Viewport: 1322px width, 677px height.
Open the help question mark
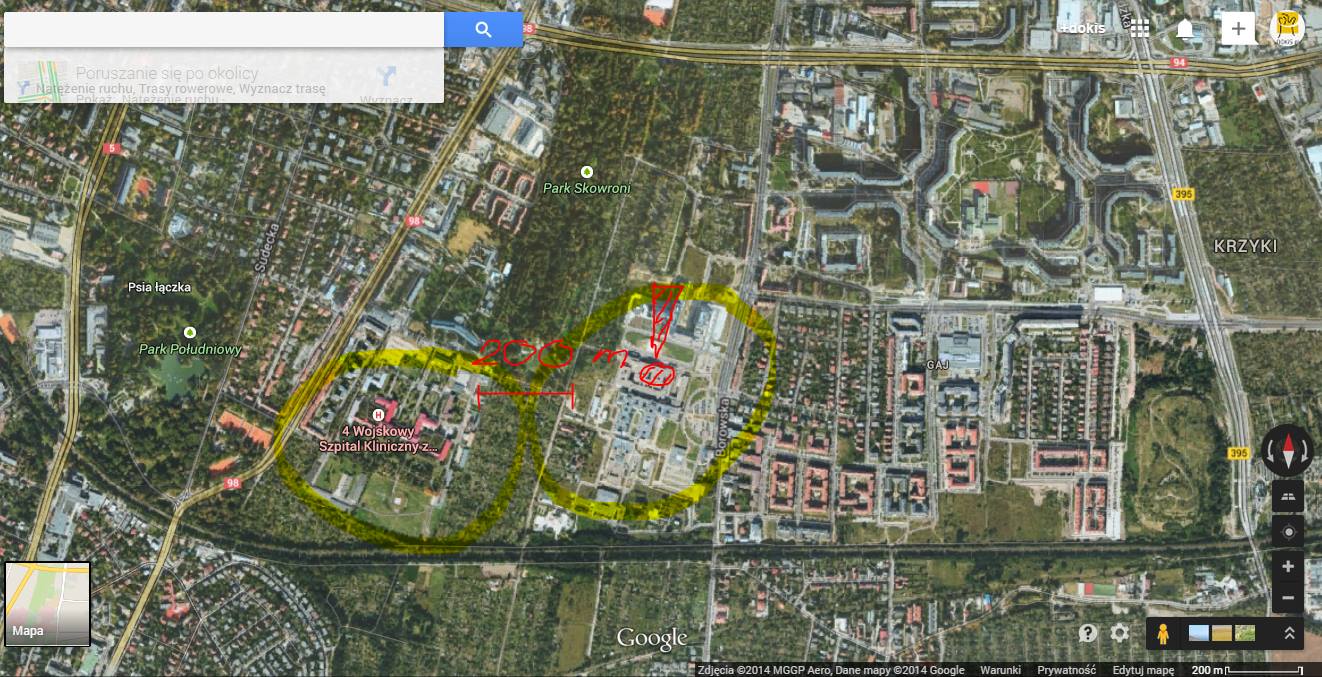tap(1088, 633)
